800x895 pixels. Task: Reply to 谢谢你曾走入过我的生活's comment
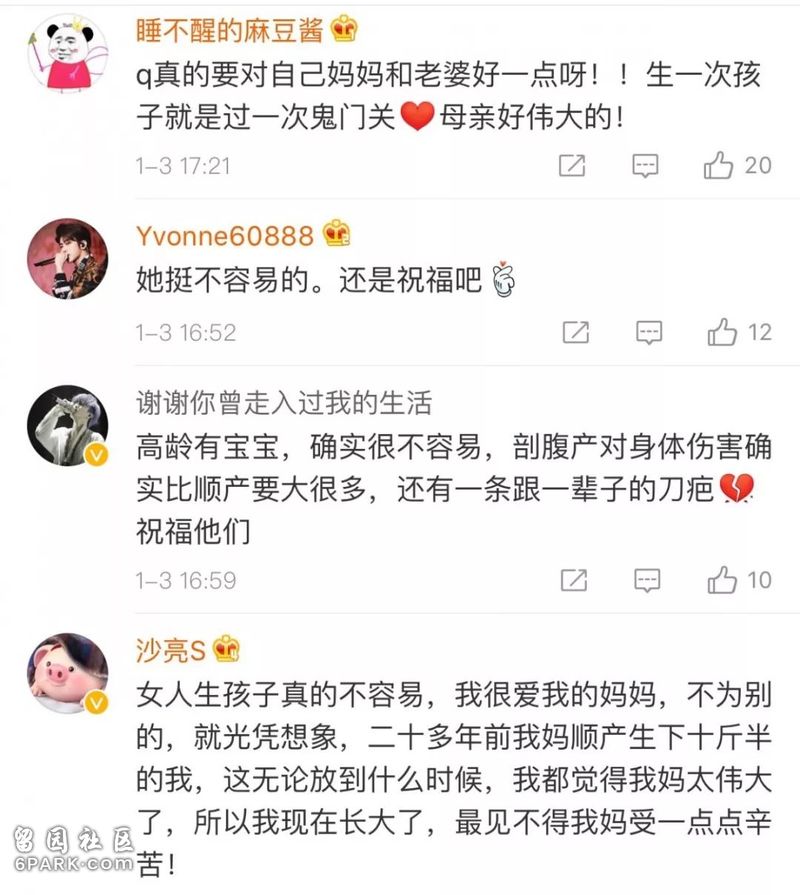tap(649, 579)
